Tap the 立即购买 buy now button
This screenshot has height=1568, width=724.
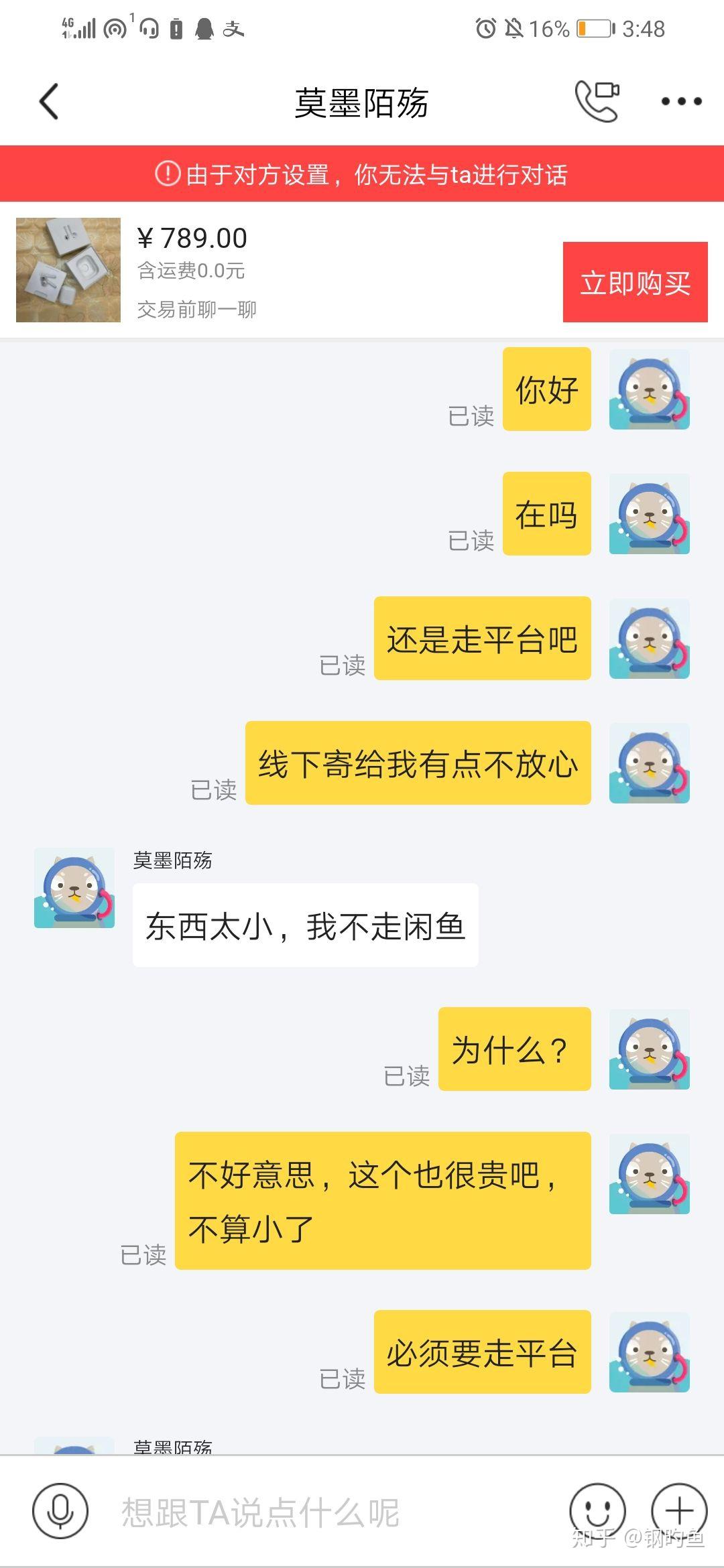[635, 282]
